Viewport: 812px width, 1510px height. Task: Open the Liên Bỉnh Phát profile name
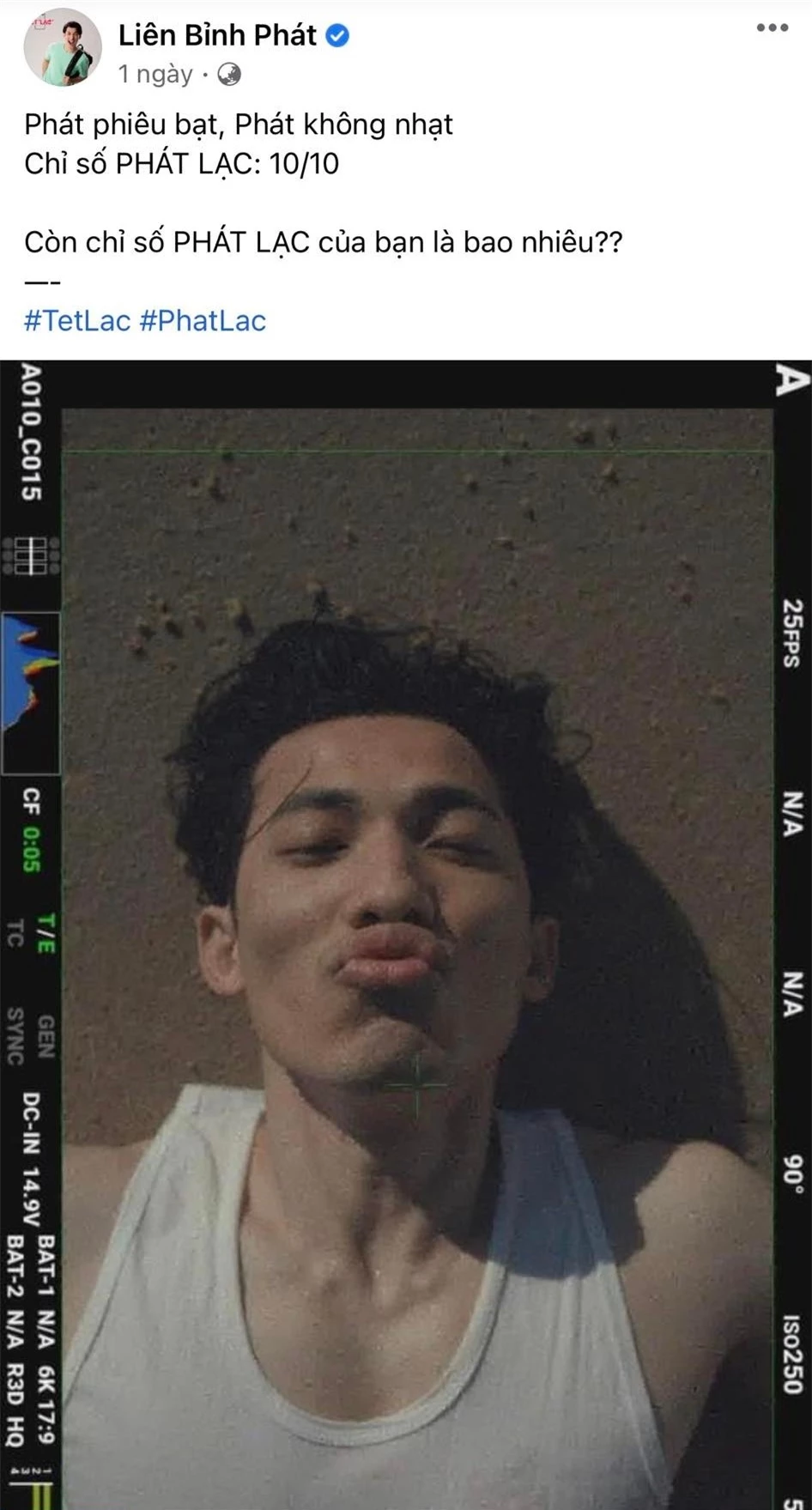pos(217,35)
